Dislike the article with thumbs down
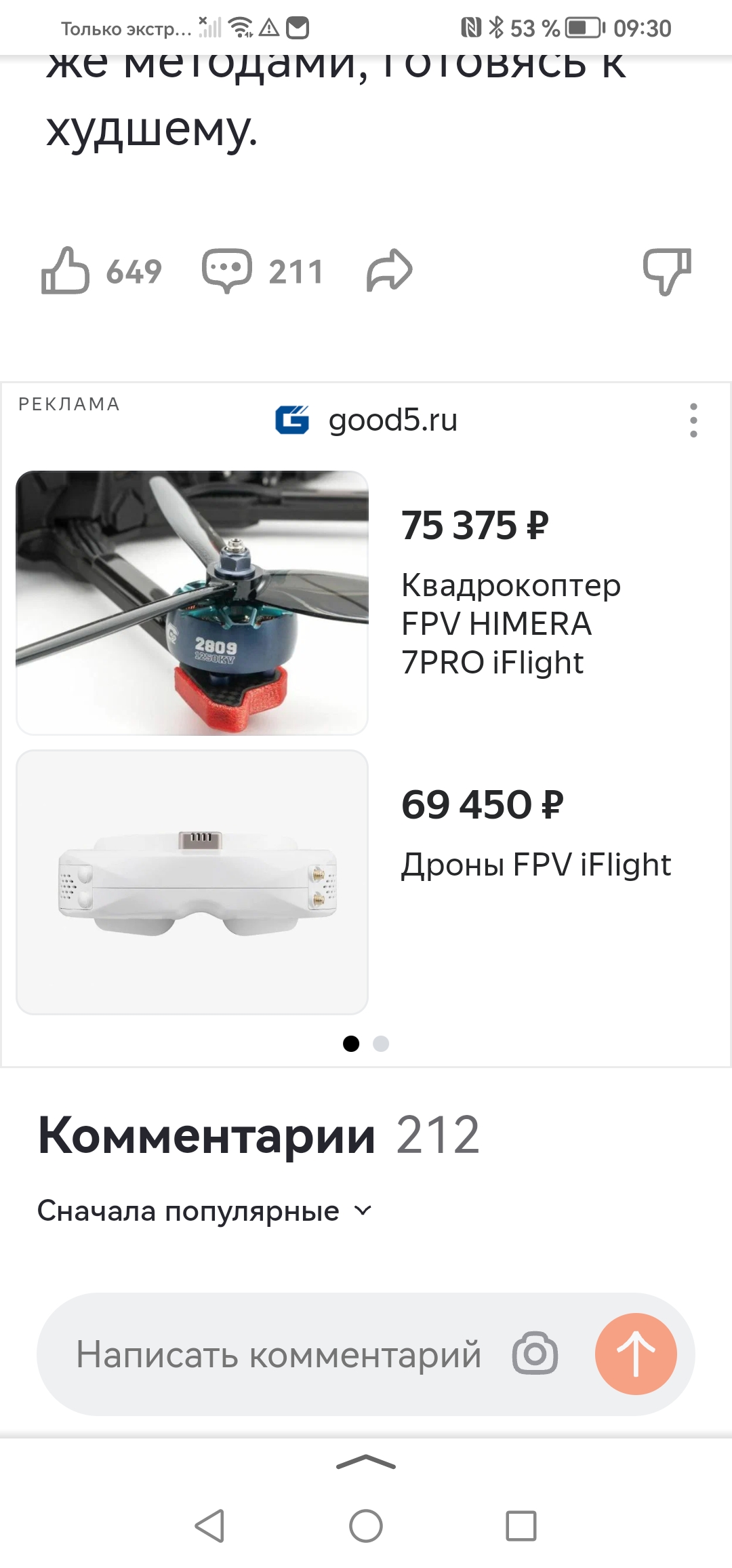The height and width of the screenshot is (1568, 732). [x=667, y=271]
